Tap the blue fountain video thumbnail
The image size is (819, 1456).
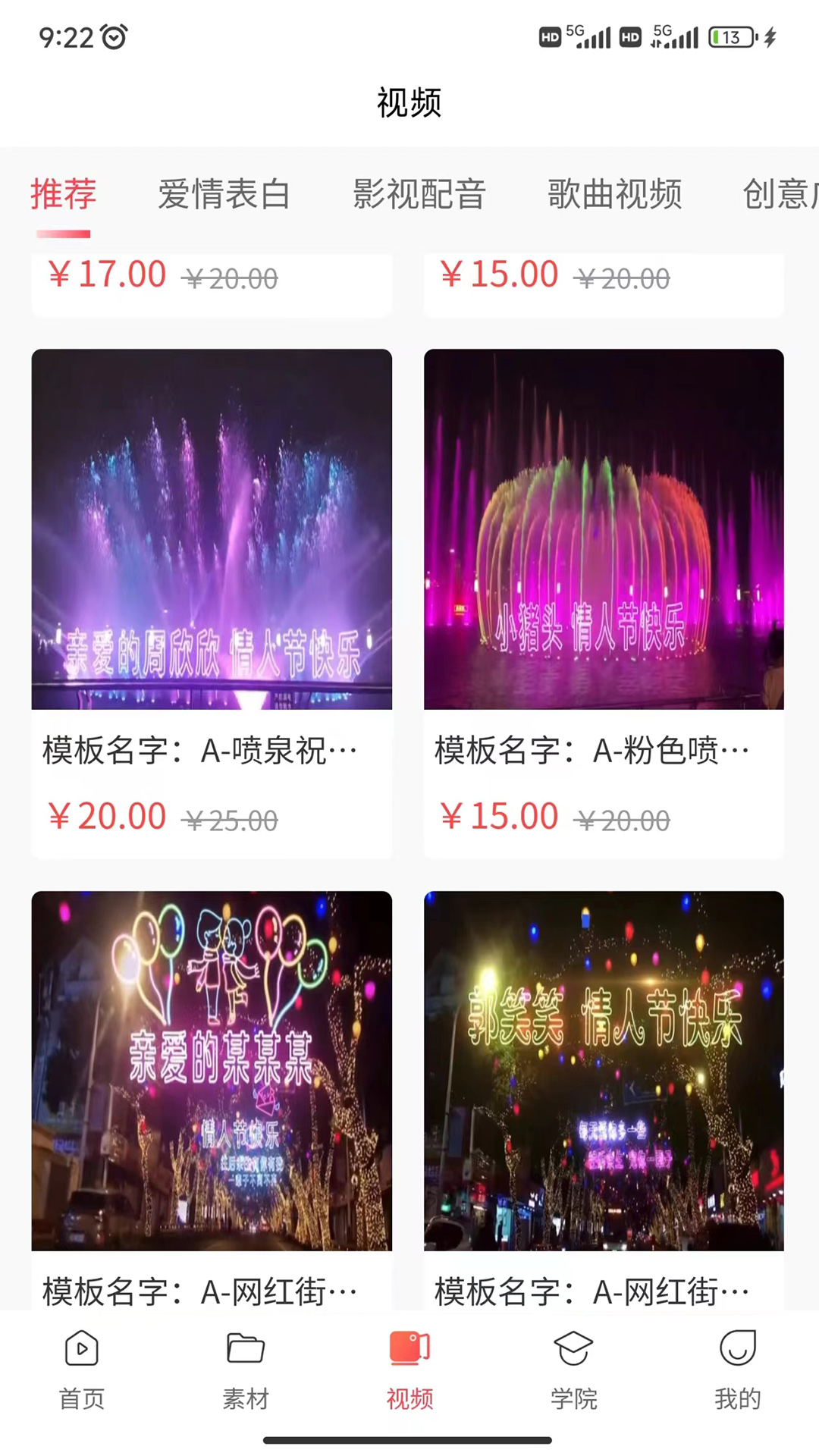point(211,531)
